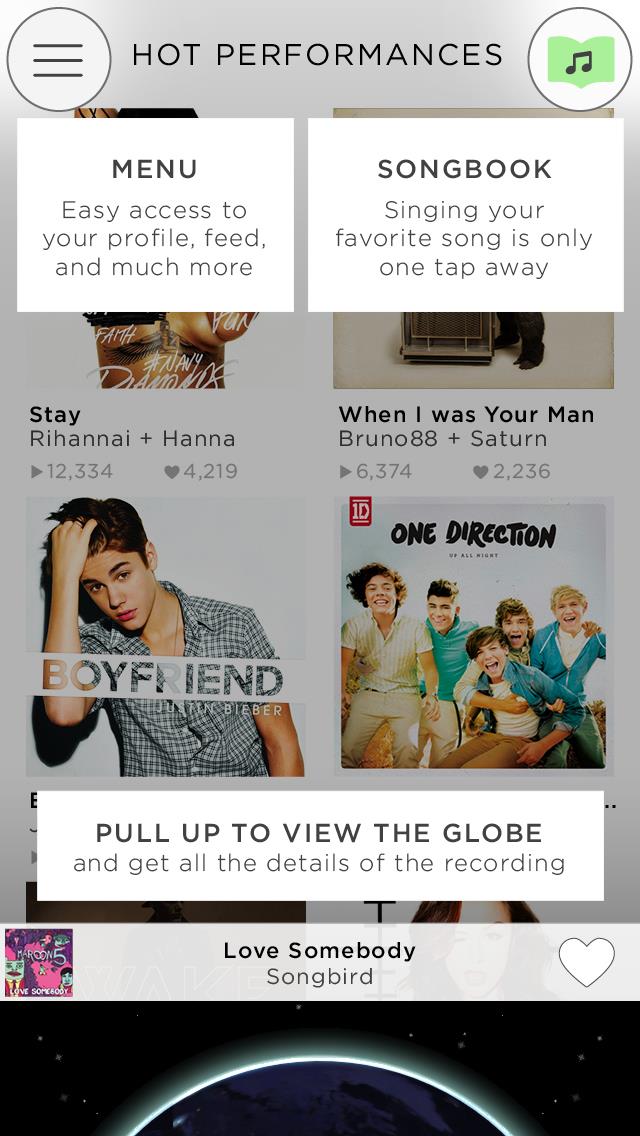Like the Love Somebody recording
640x1136 pixels.
[x=586, y=962]
